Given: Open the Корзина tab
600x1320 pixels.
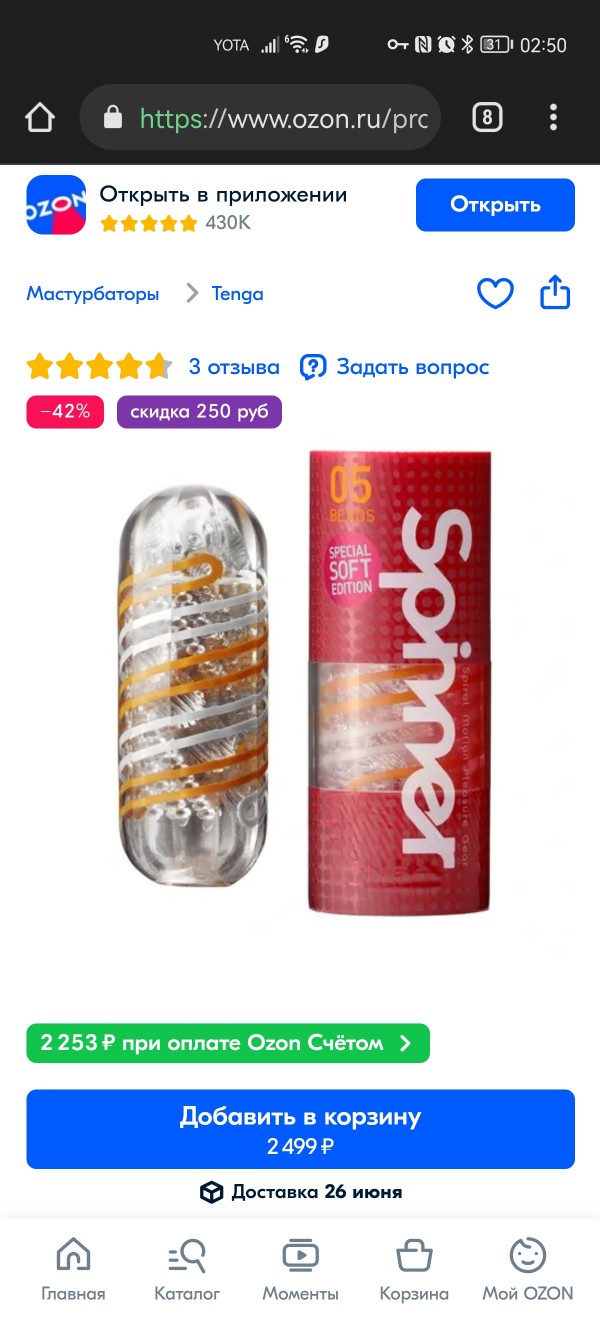Looking at the screenshot, I should coord(414,1269).
